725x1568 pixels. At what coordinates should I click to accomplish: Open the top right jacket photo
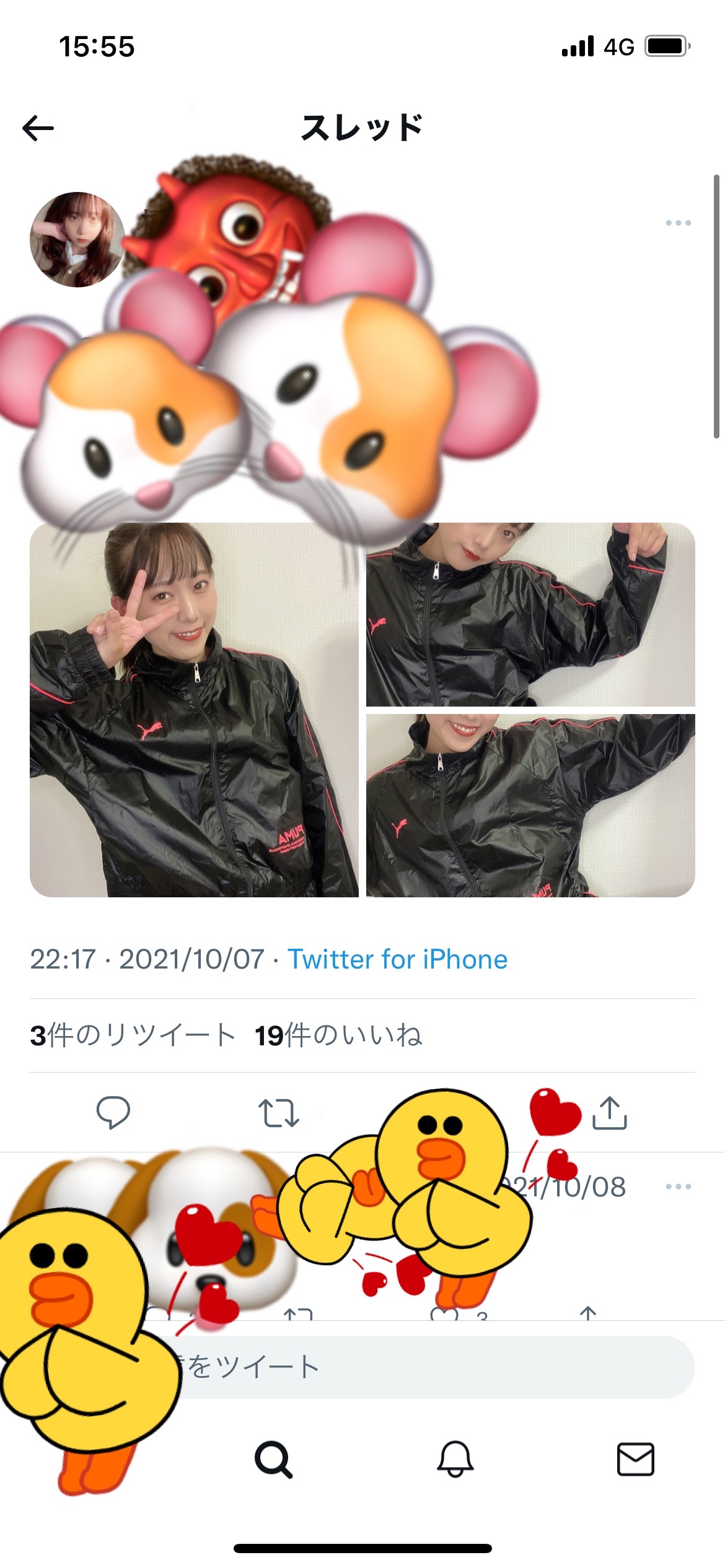530,614
